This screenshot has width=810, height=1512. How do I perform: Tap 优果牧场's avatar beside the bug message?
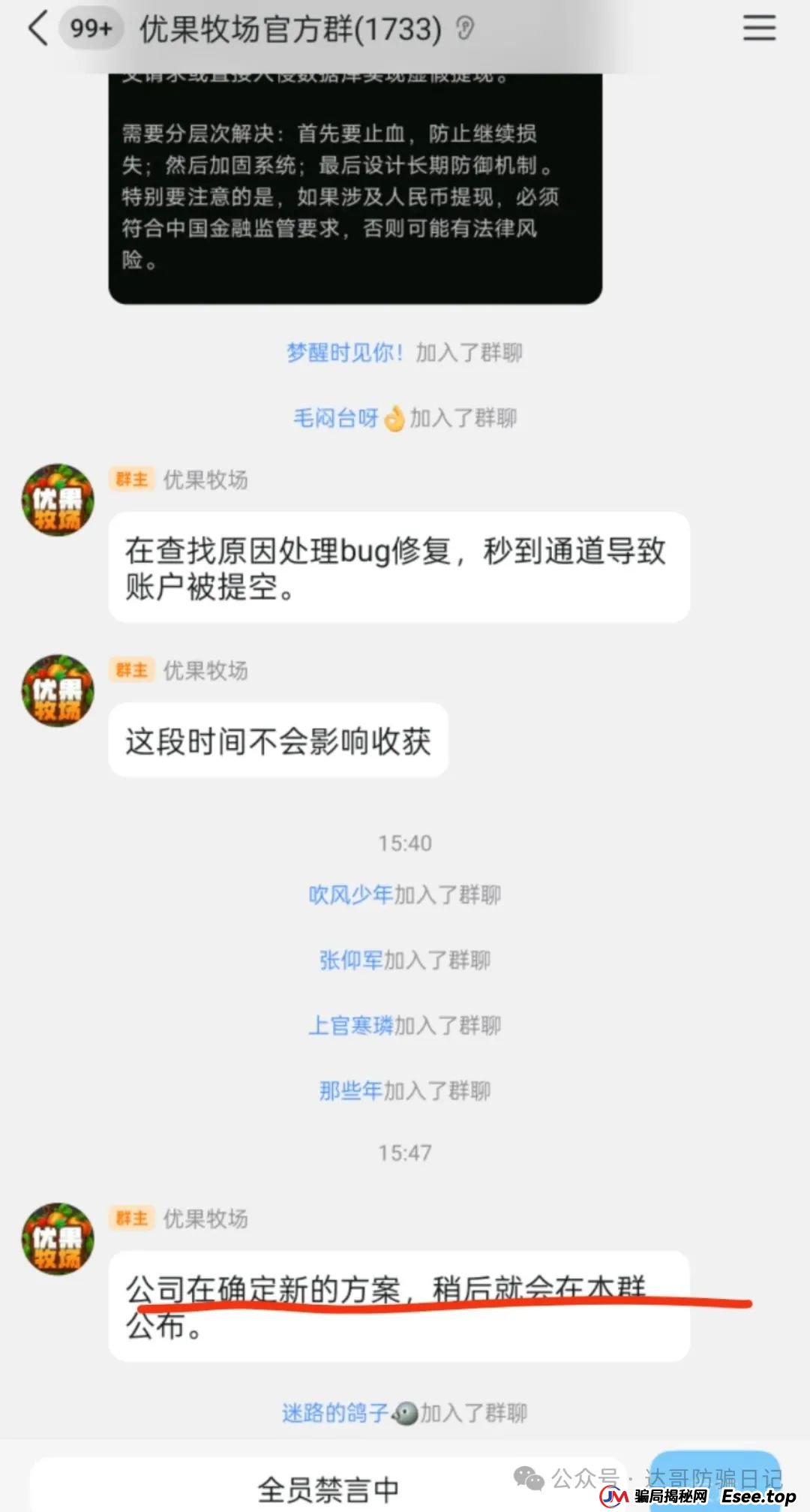[x=56, y=501]
